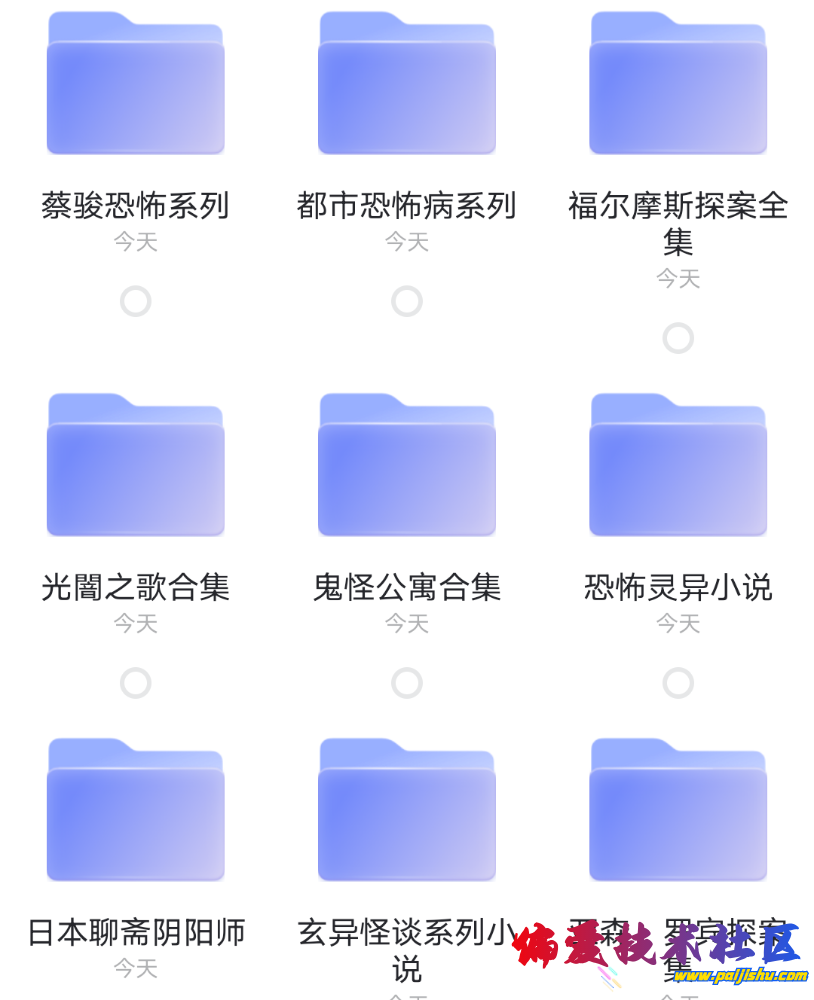
Task: Select the checkbox under 鬼怪公寓合集
Action: (x=406, y=683)
